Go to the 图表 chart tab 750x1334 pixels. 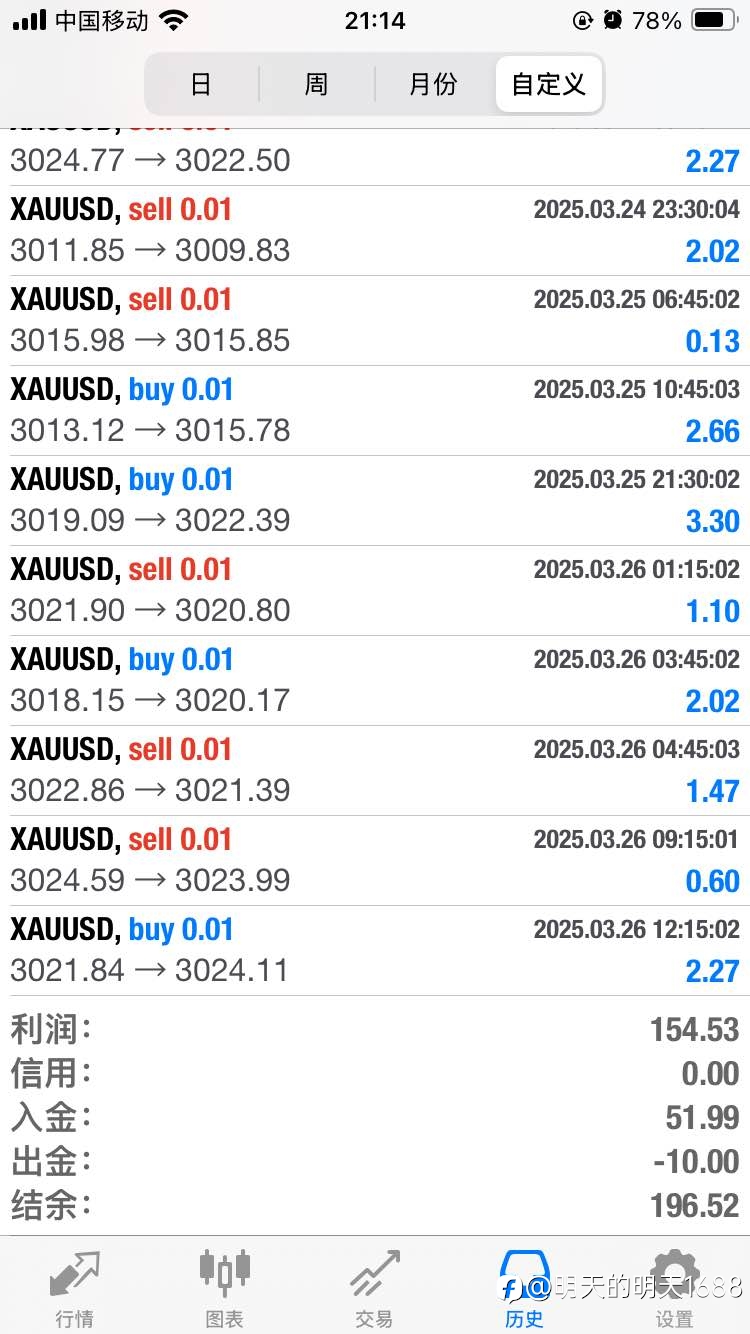[x=225, y=1287]
